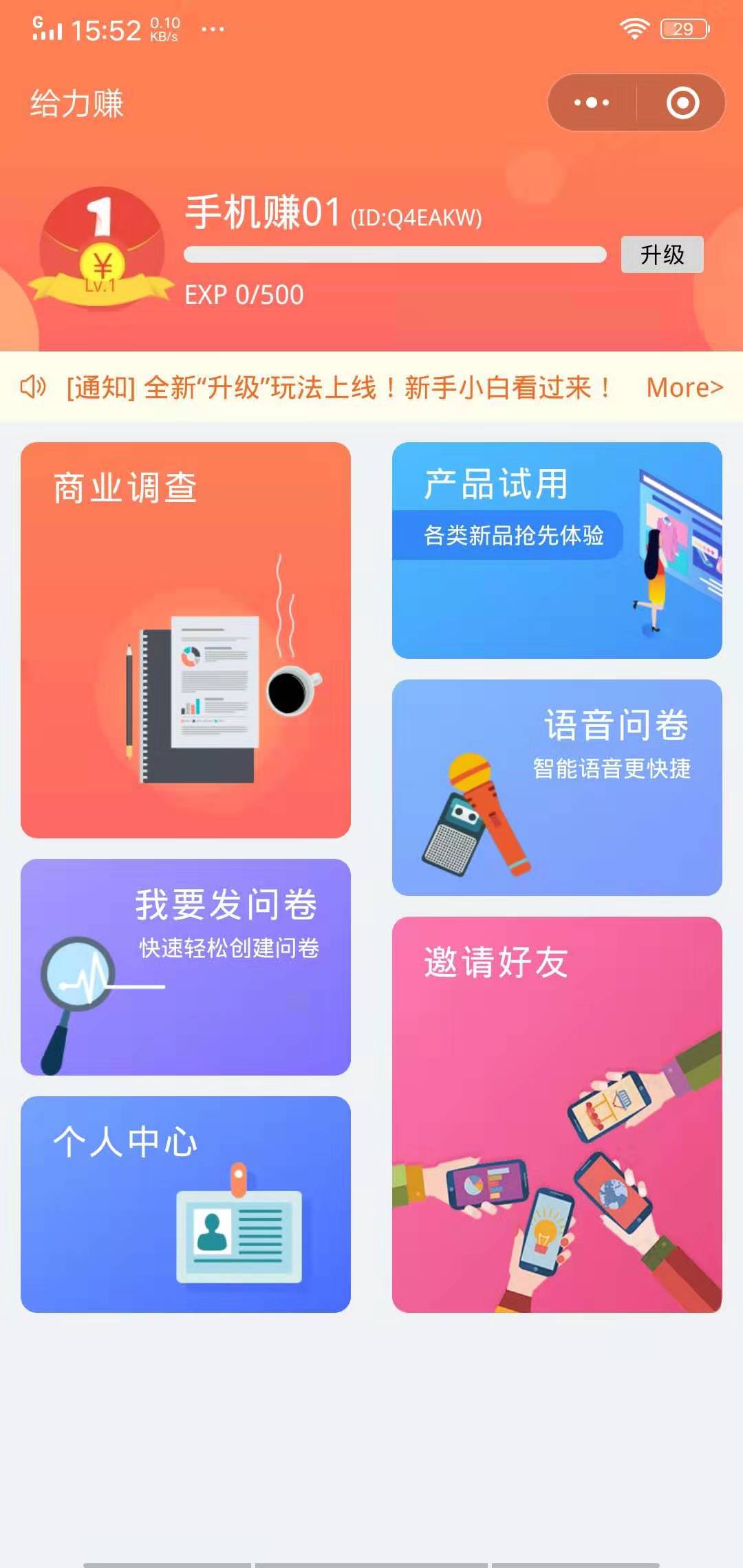Open More> to see all notices
The image size is (743, 1568).
687,389
